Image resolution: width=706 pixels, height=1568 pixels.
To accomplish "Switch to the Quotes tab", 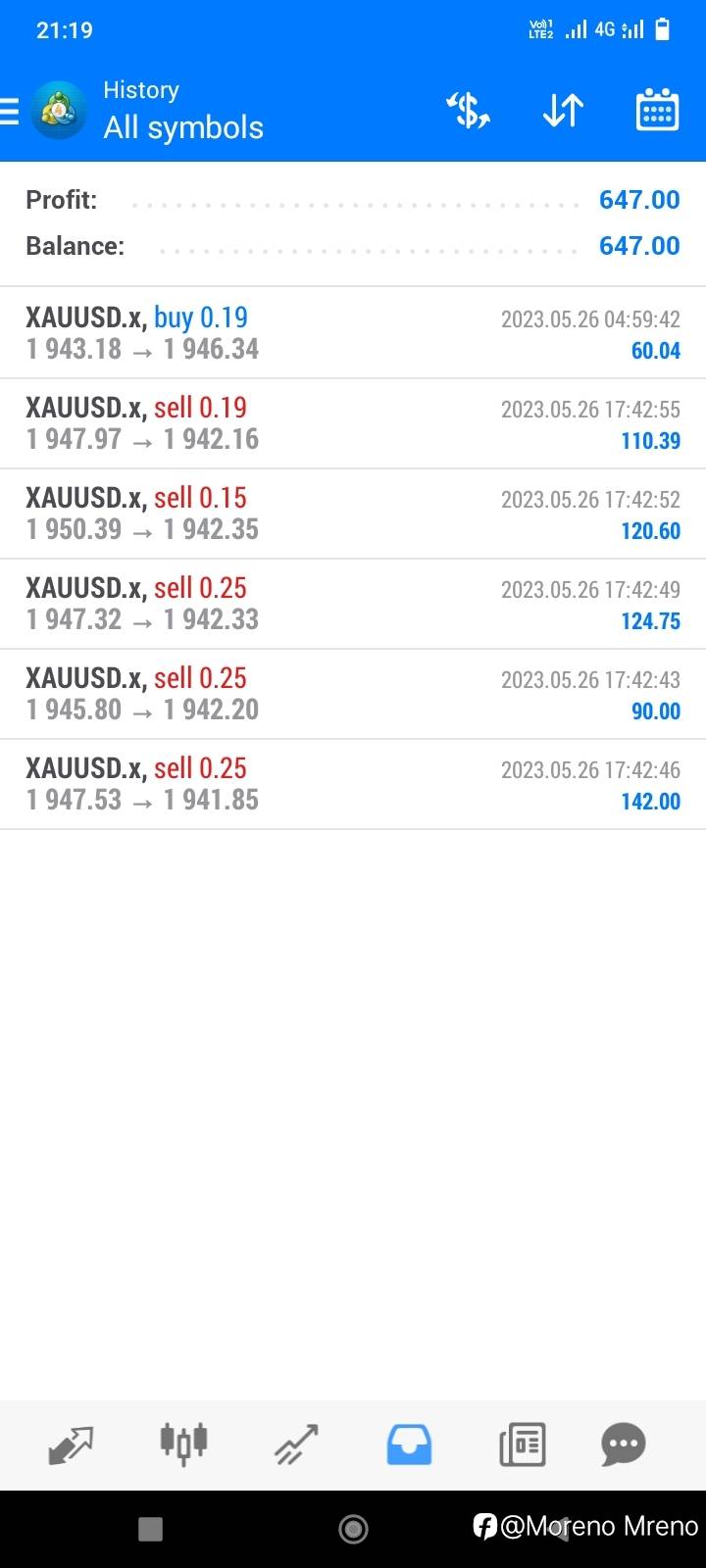I will pos(71,1445).
